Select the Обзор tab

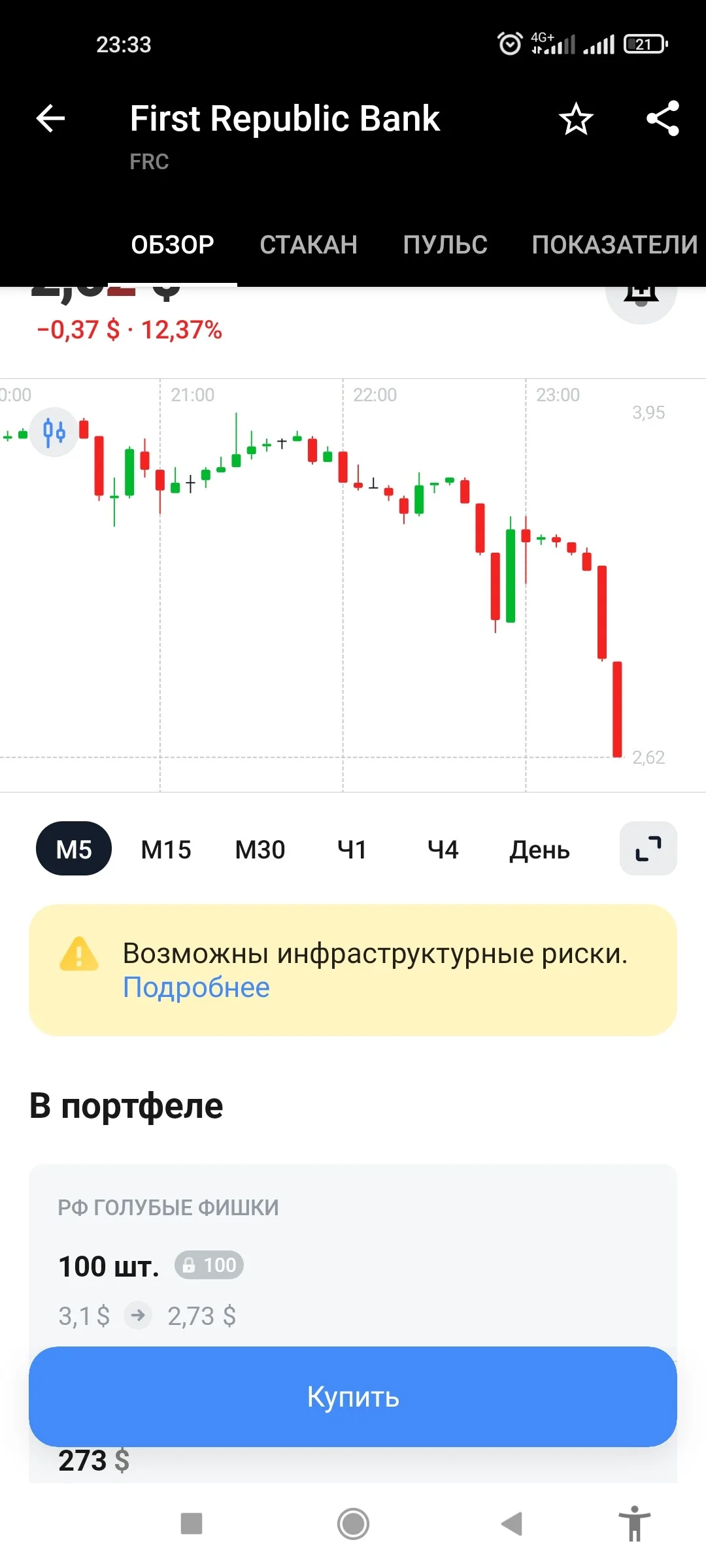(x=173, y=245)
